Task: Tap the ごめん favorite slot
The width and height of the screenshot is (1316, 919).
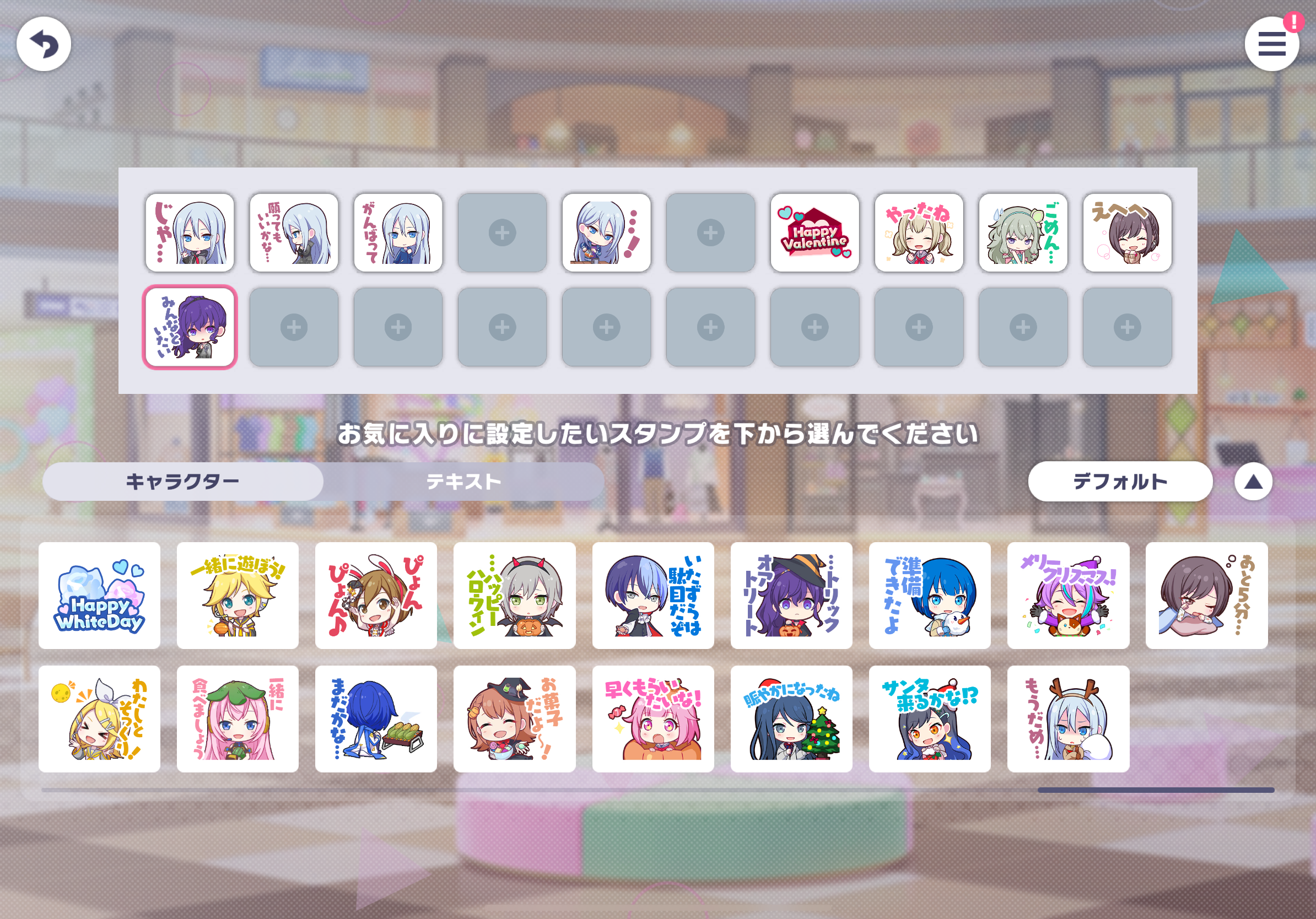Action: tap(1023, 233)
